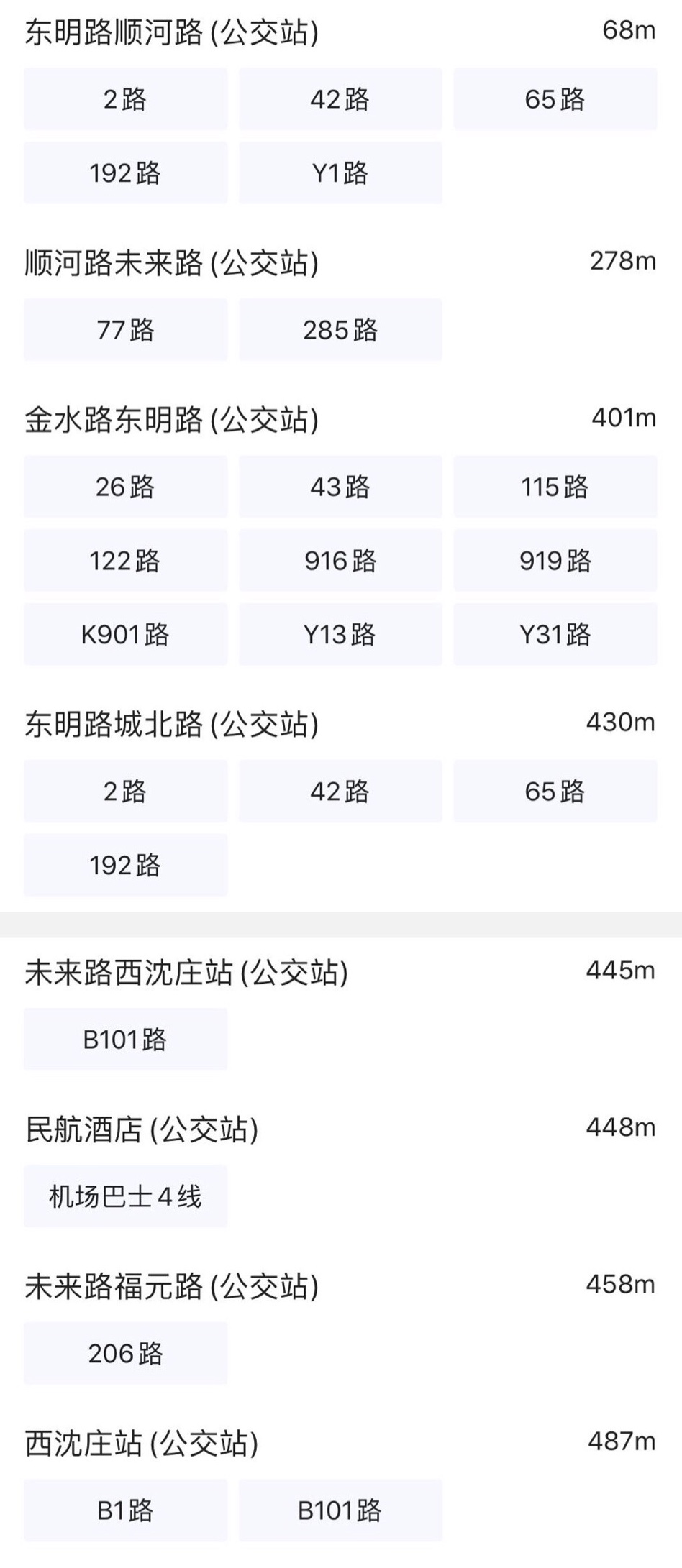Open the Y13路 bus line

(x=340, y=635)
